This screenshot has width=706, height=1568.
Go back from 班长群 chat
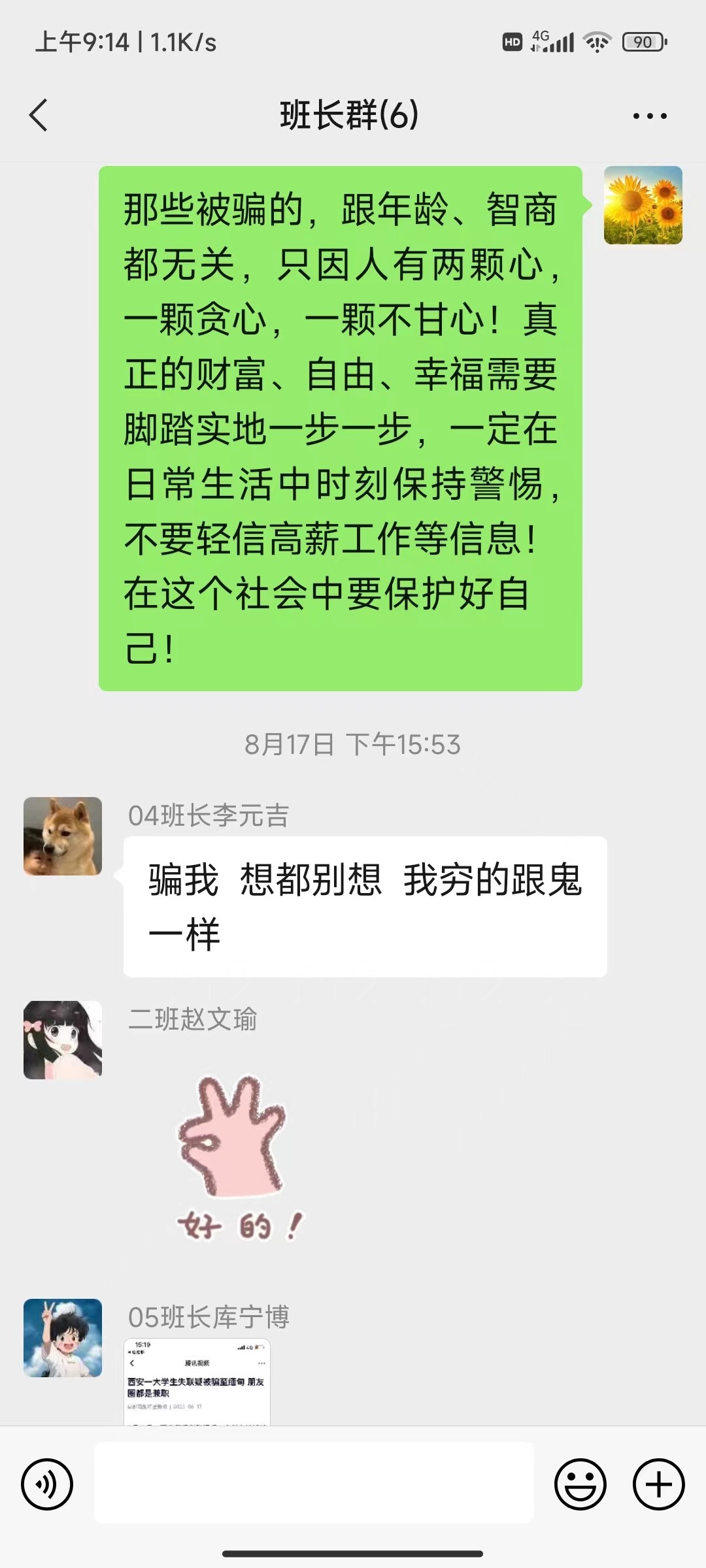tap(39, 115)
